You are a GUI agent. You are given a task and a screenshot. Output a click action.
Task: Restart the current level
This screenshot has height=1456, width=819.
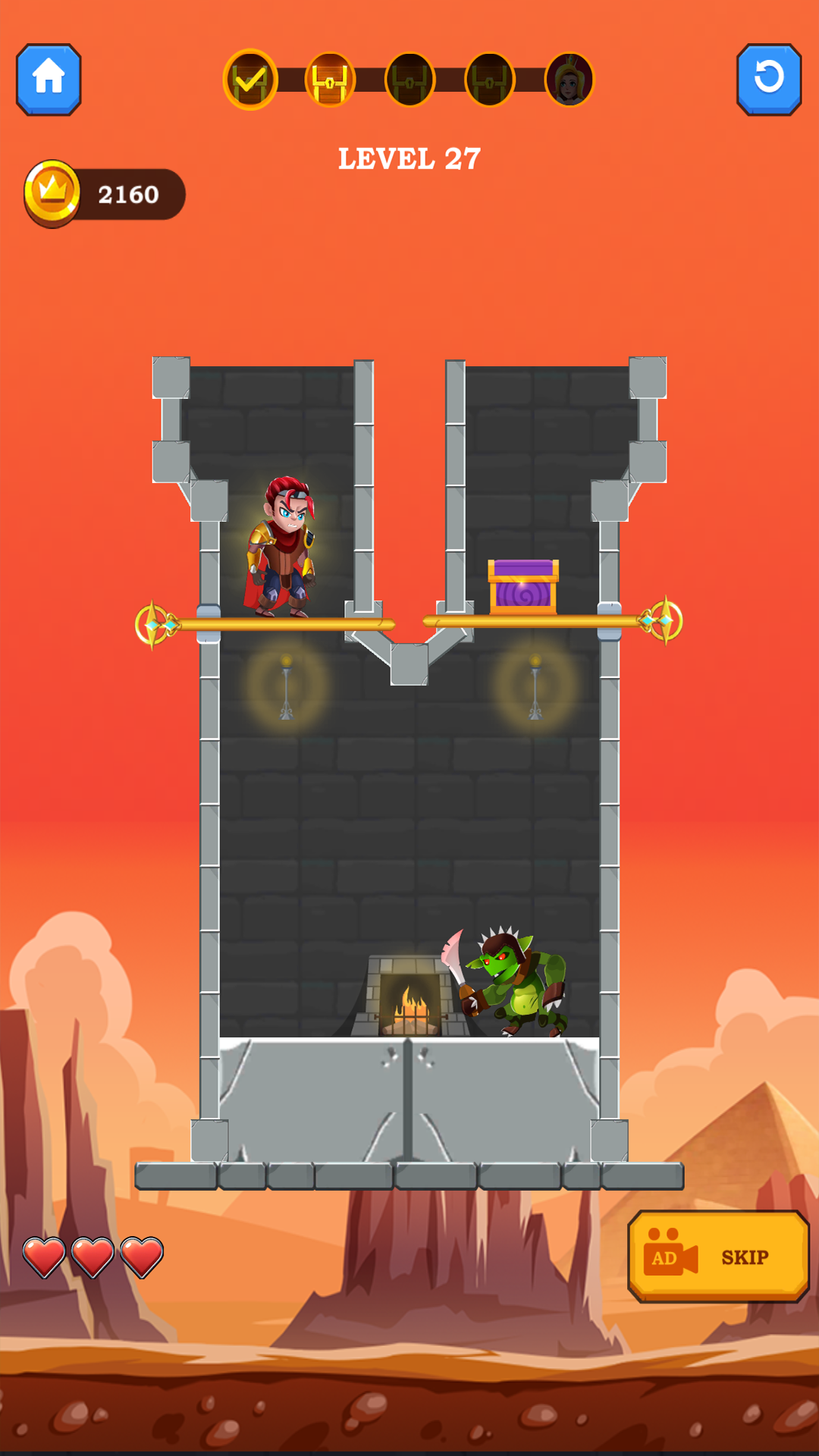click(769, 79)
